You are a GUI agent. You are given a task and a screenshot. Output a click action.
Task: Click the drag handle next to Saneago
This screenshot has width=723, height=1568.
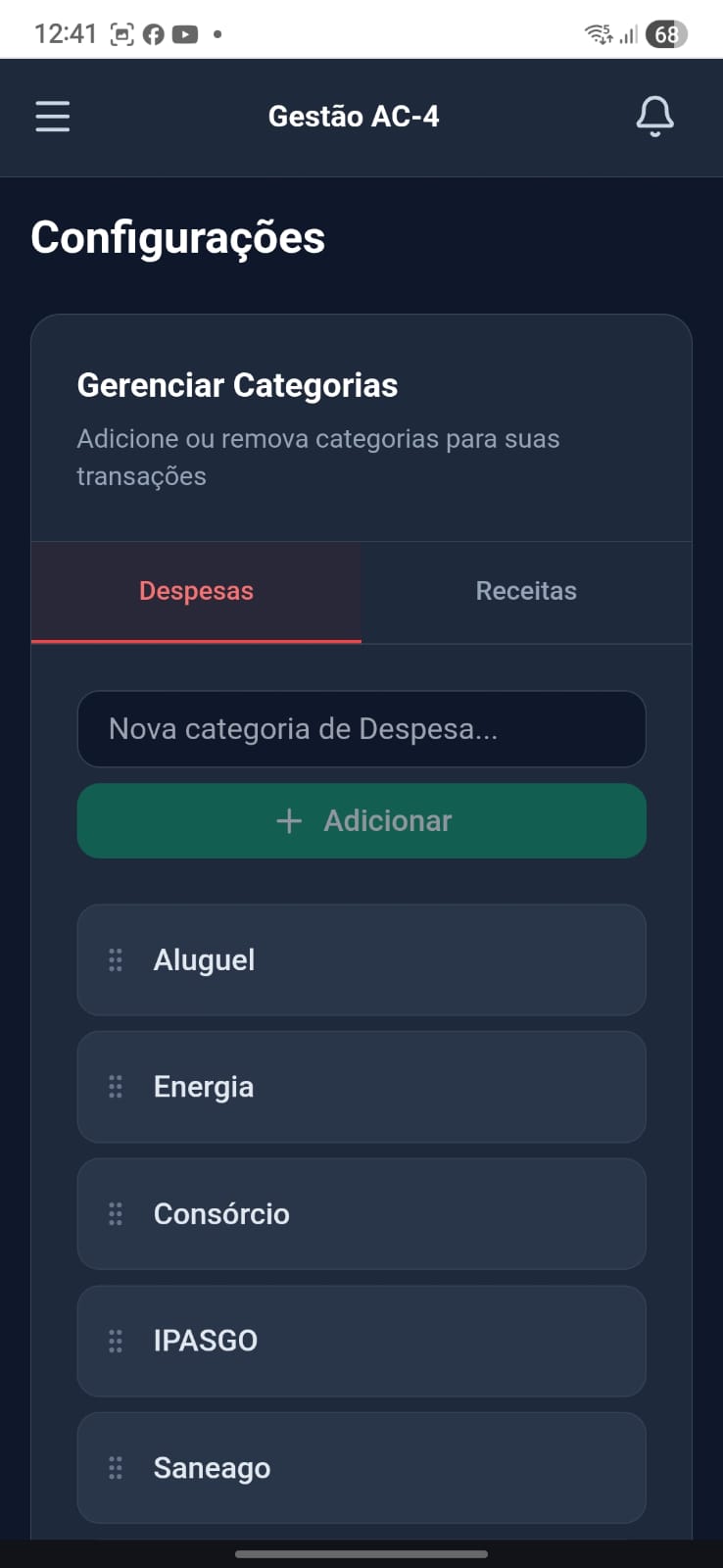coord(115,1468)
